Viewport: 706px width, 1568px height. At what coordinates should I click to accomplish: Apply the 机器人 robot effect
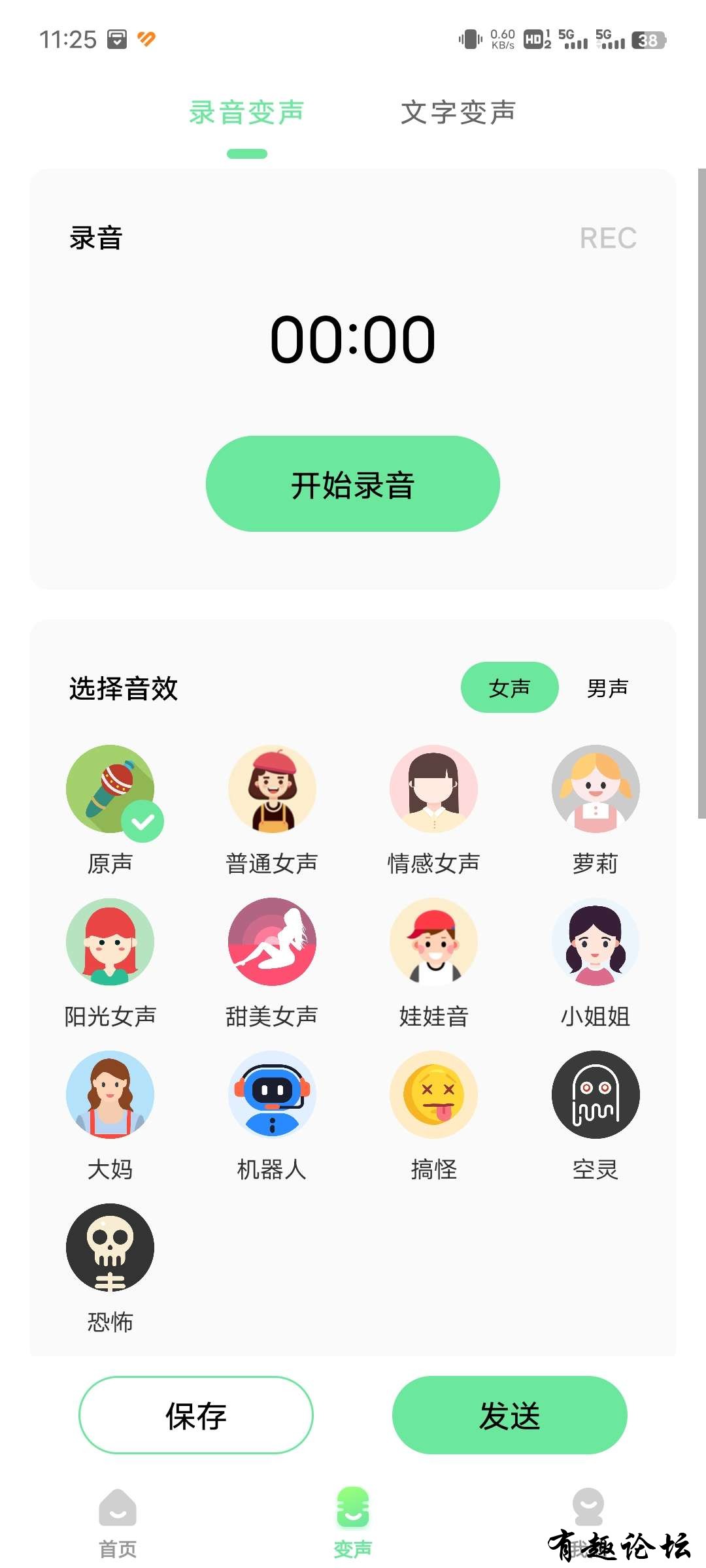(272, 1095)
